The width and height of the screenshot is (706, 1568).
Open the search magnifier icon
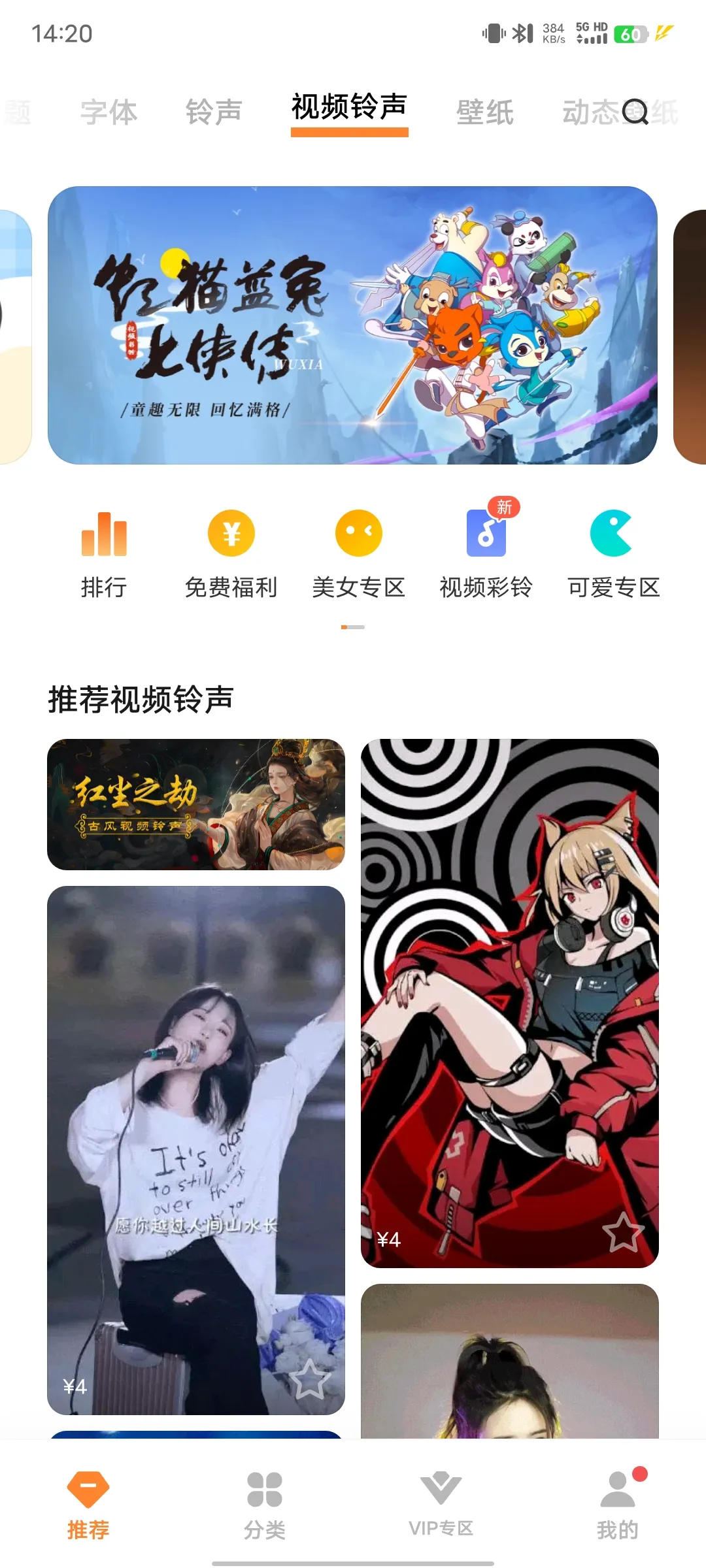[635, 112]
